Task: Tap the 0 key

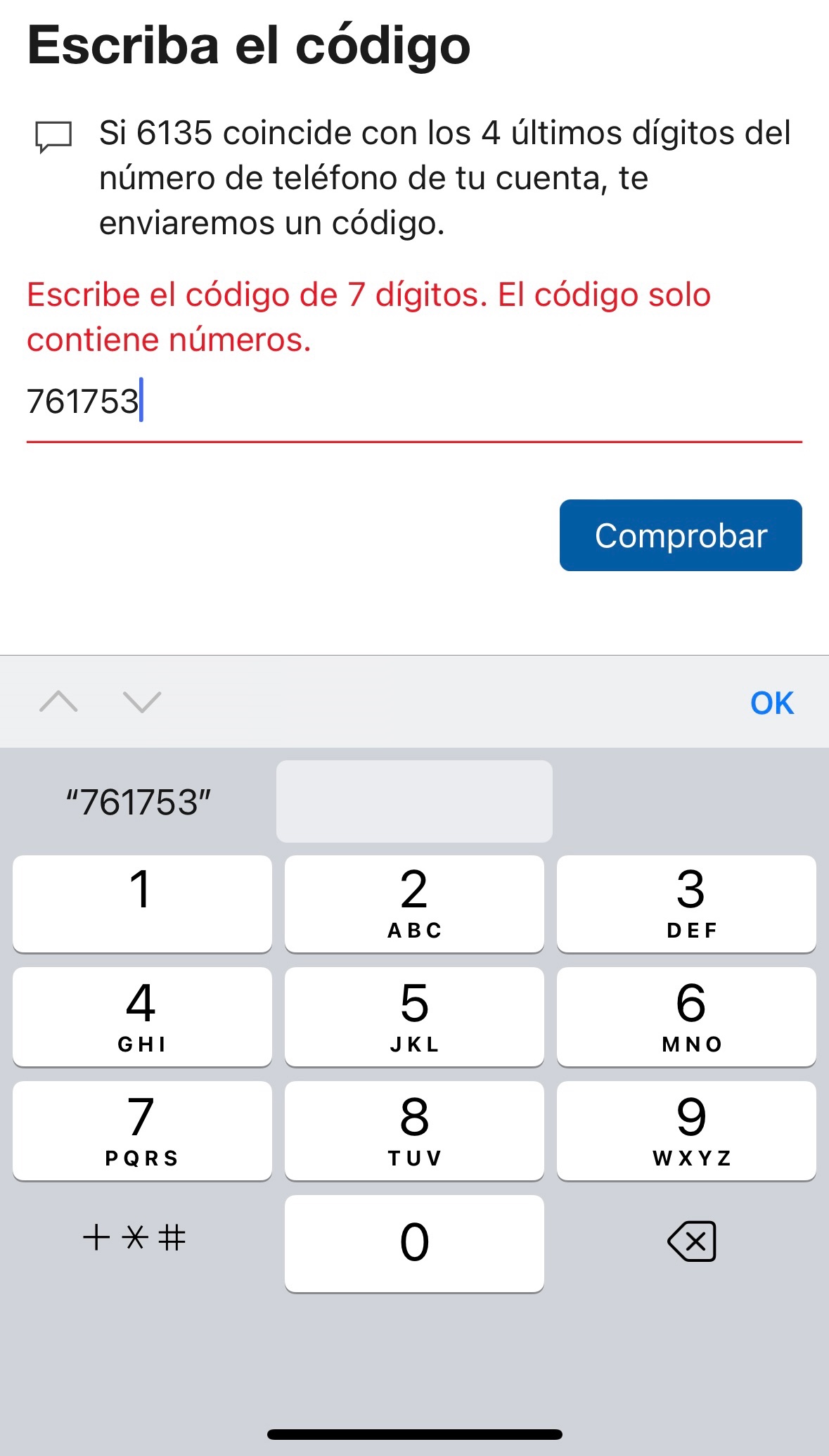Action: coord(414,1243)
